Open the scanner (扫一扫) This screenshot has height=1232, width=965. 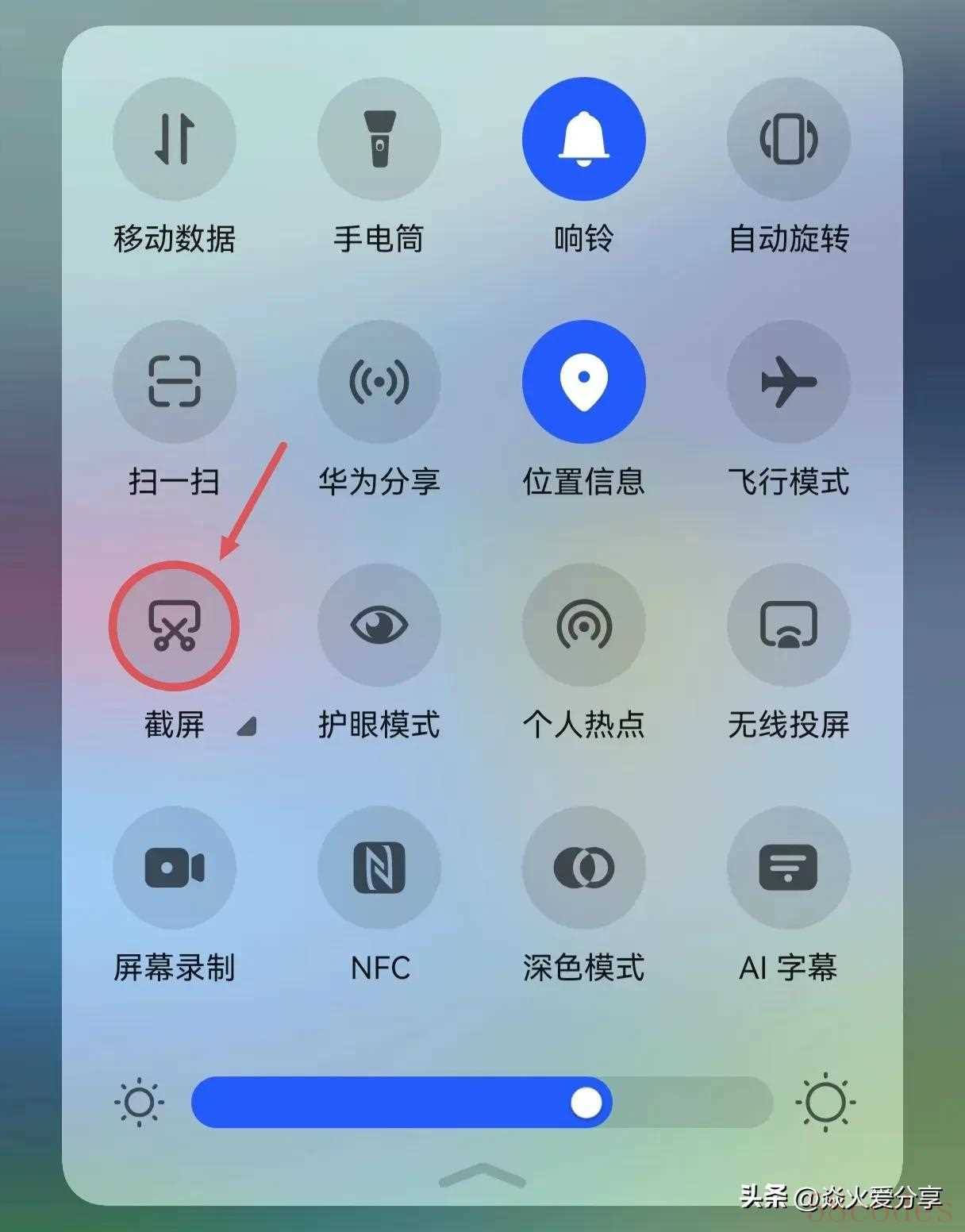pos(175,382)
